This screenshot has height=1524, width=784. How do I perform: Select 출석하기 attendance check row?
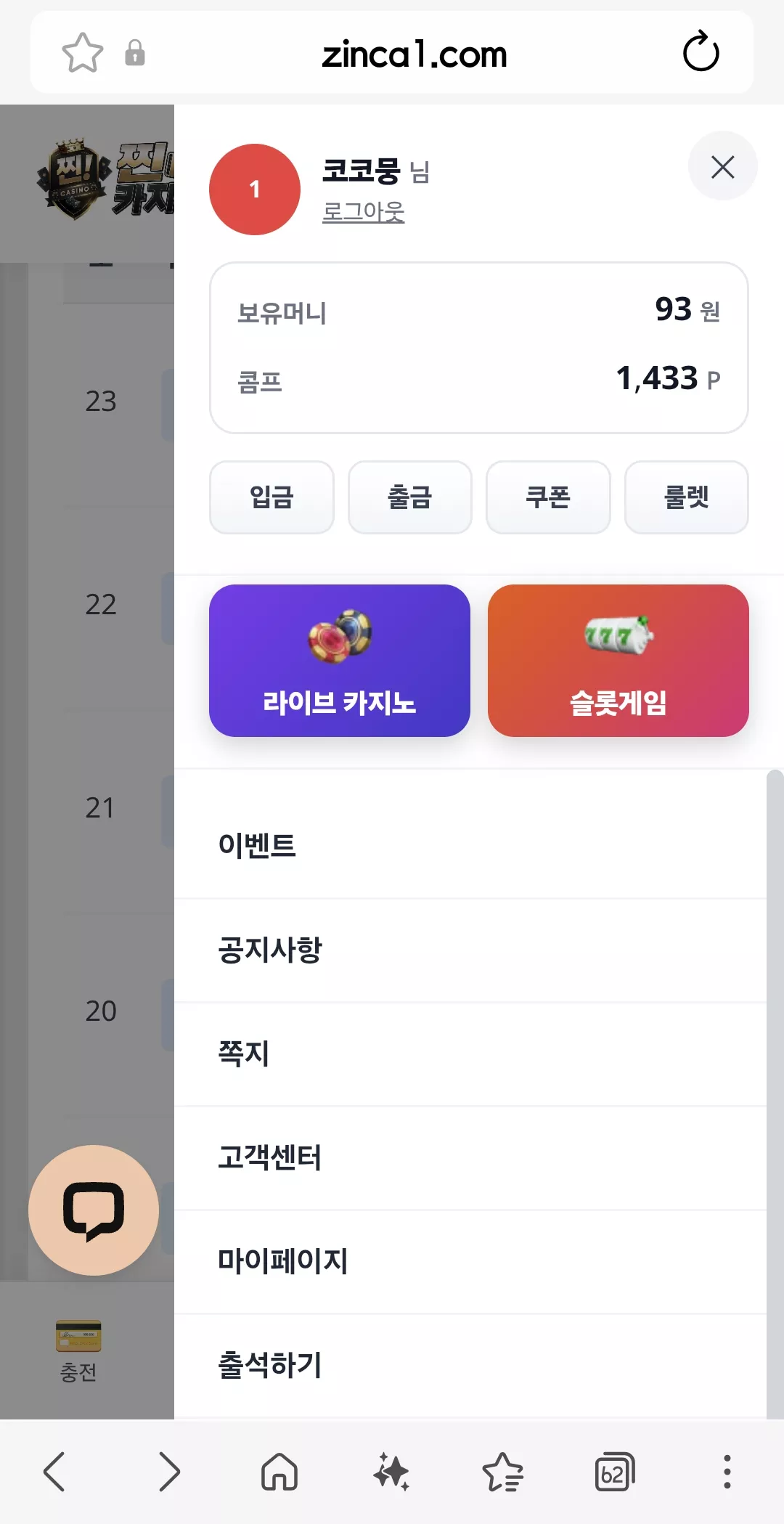click(470, 1366)
